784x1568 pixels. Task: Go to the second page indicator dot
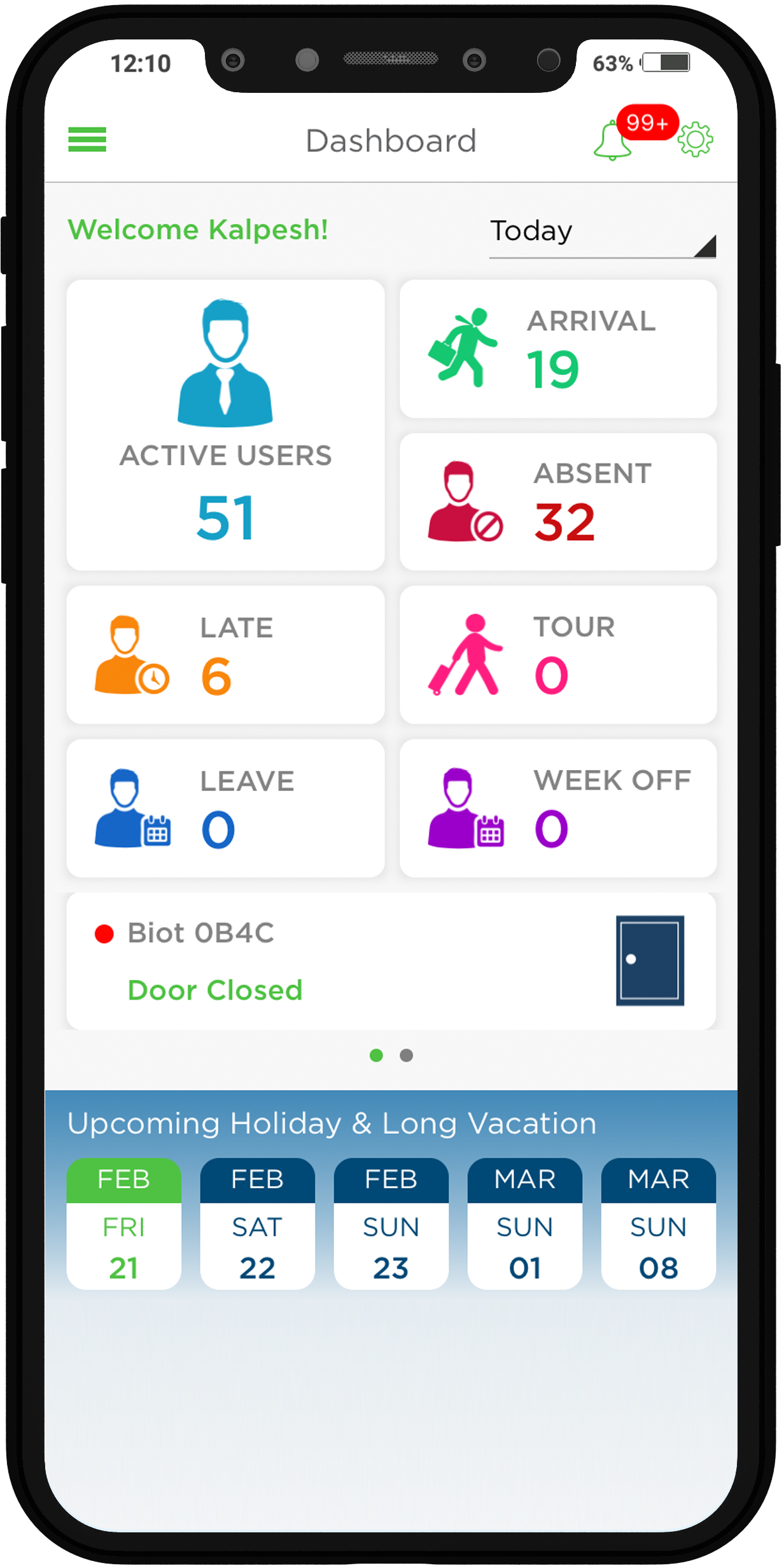coord(407,1056)
